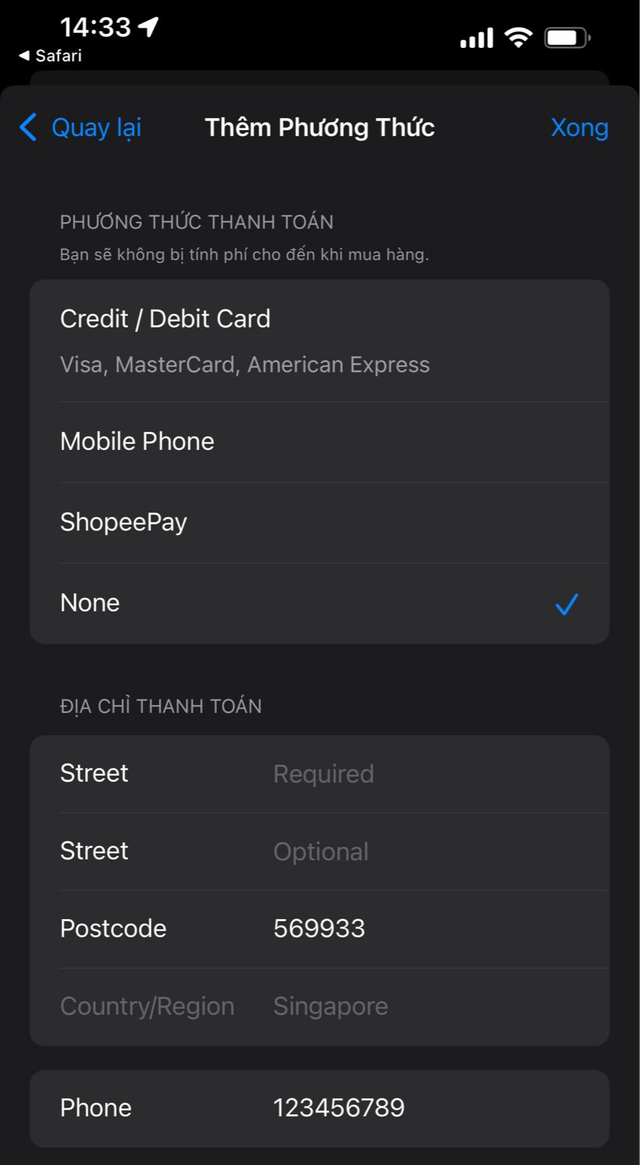Select Credit / Debit Card payment method
The height and width of the screenshot is (1165, 640).
click(x=319, y=341)
